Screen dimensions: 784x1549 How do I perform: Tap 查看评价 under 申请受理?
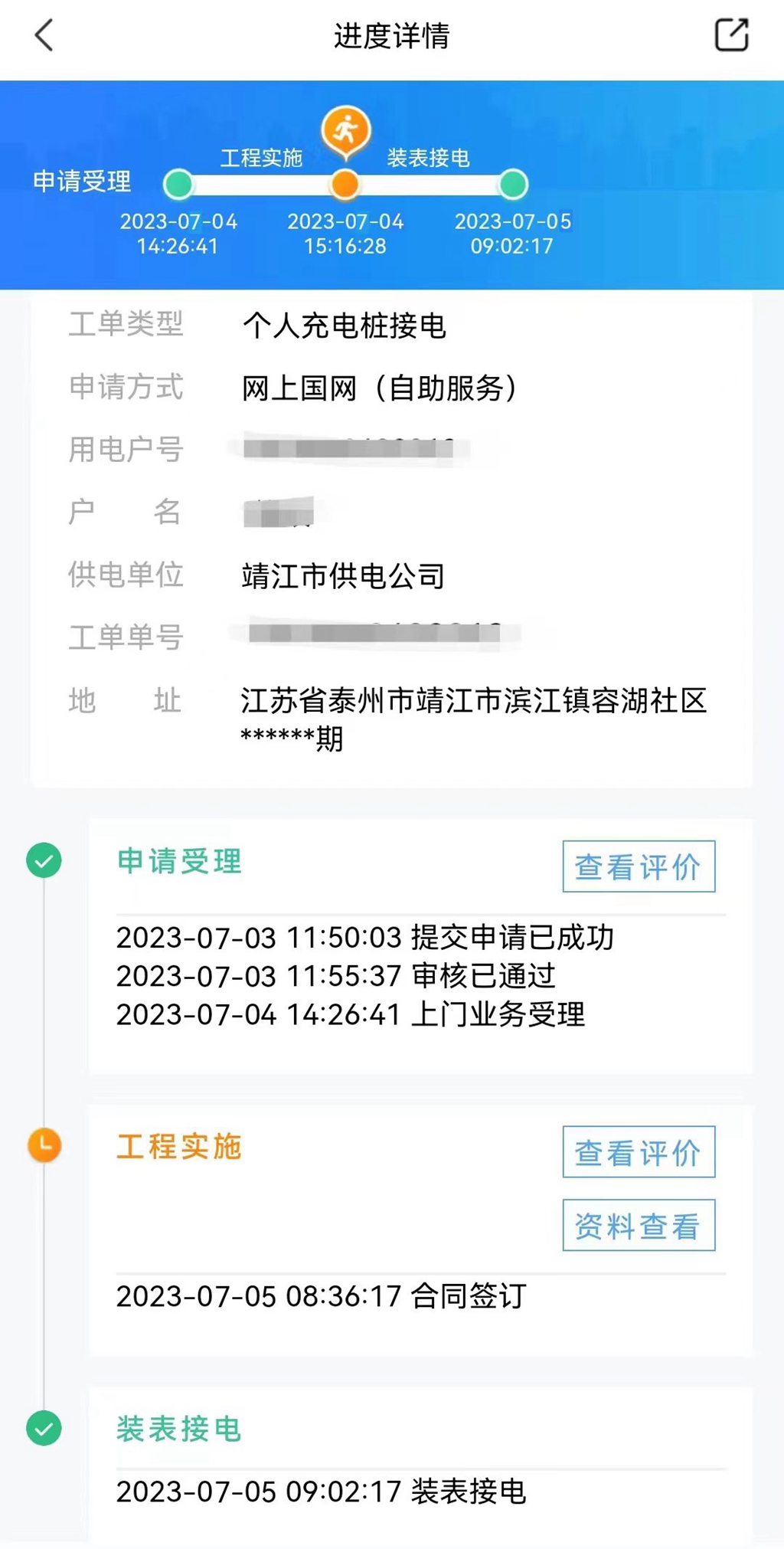tap(639, 866)
